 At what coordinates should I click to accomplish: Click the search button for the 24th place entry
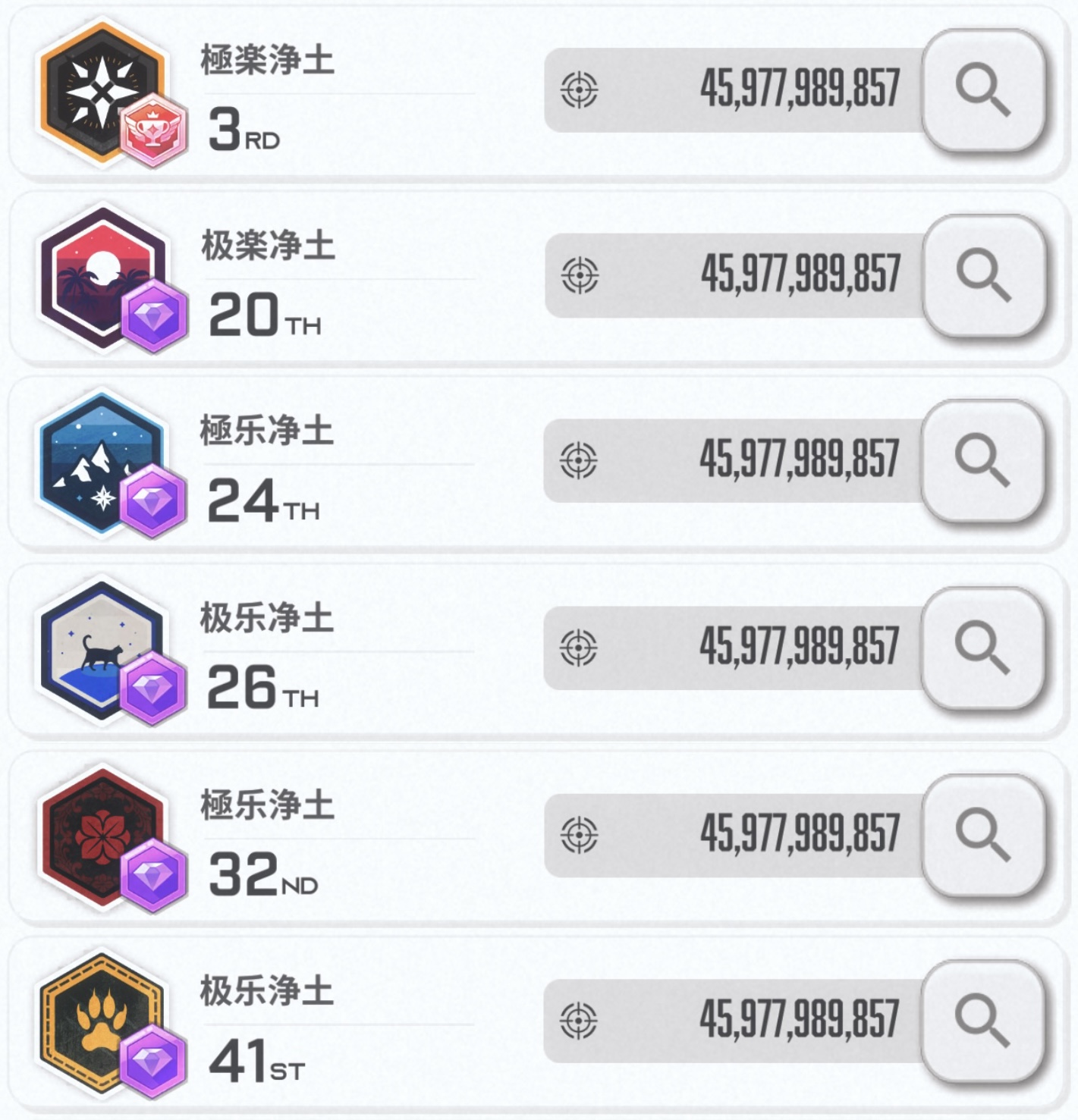click(x=982, y=455)
